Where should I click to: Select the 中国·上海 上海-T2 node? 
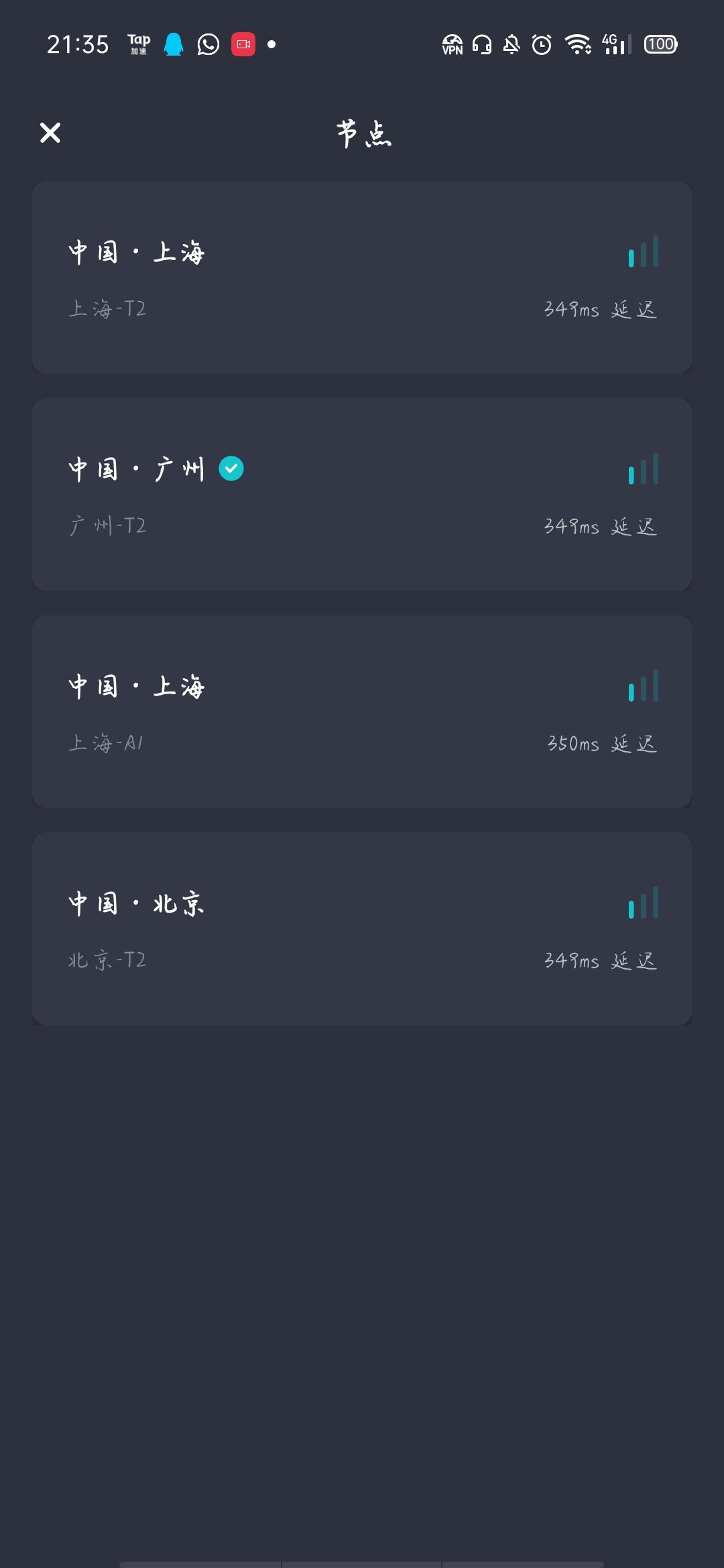pos(362,275)
